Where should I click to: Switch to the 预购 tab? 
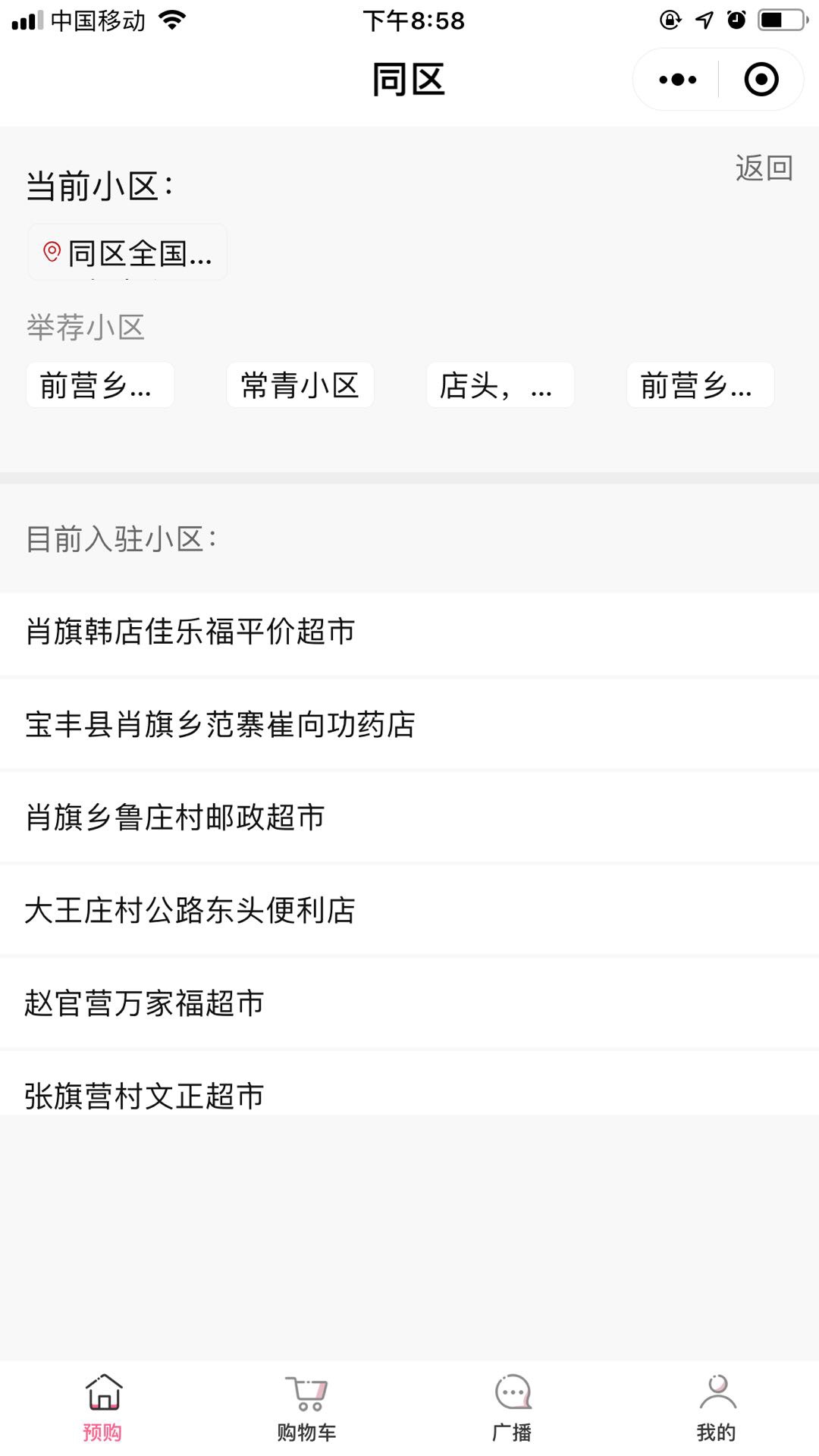(102, 1407)
